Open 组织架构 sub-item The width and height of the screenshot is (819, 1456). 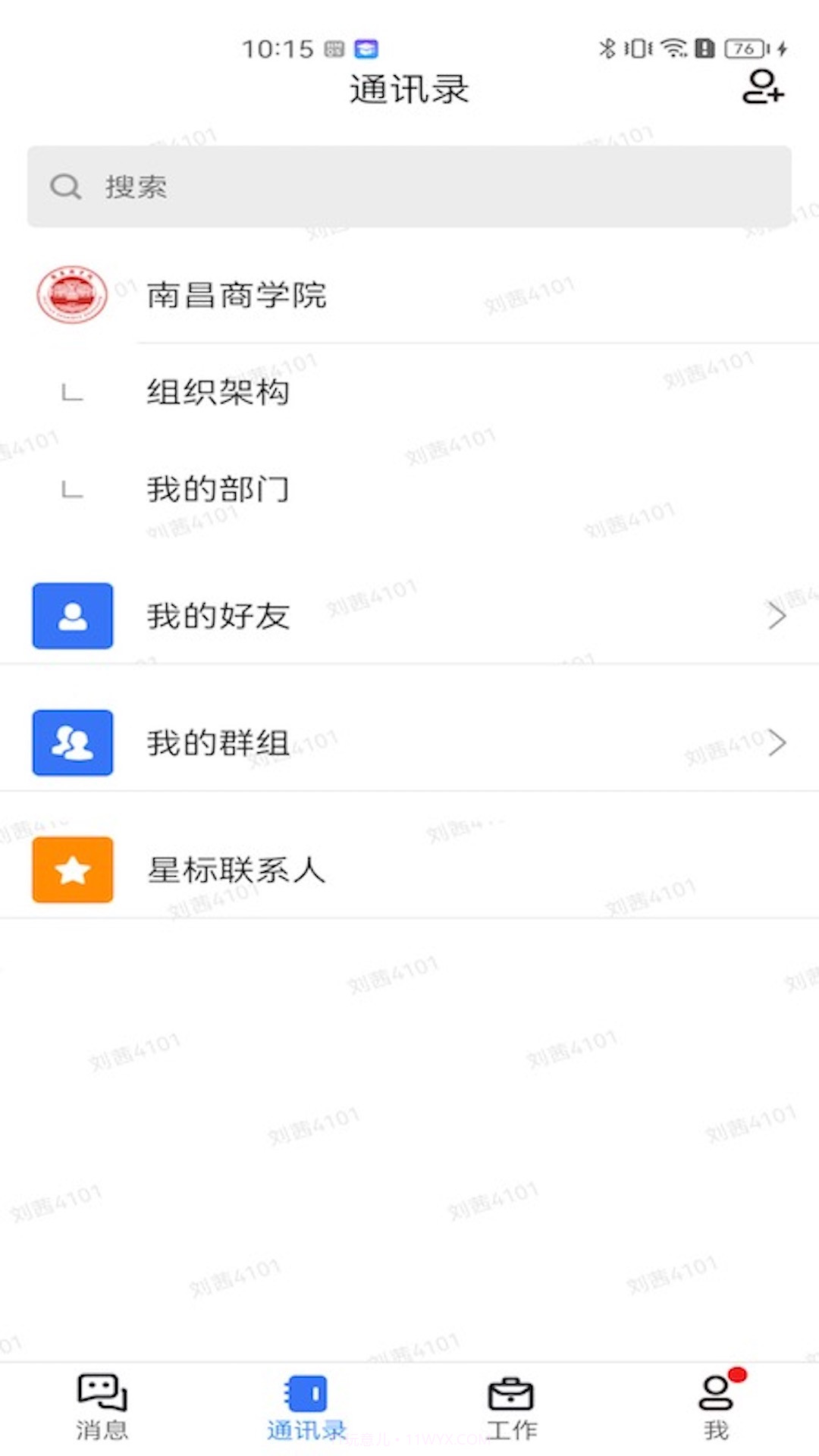coord(218,392)
